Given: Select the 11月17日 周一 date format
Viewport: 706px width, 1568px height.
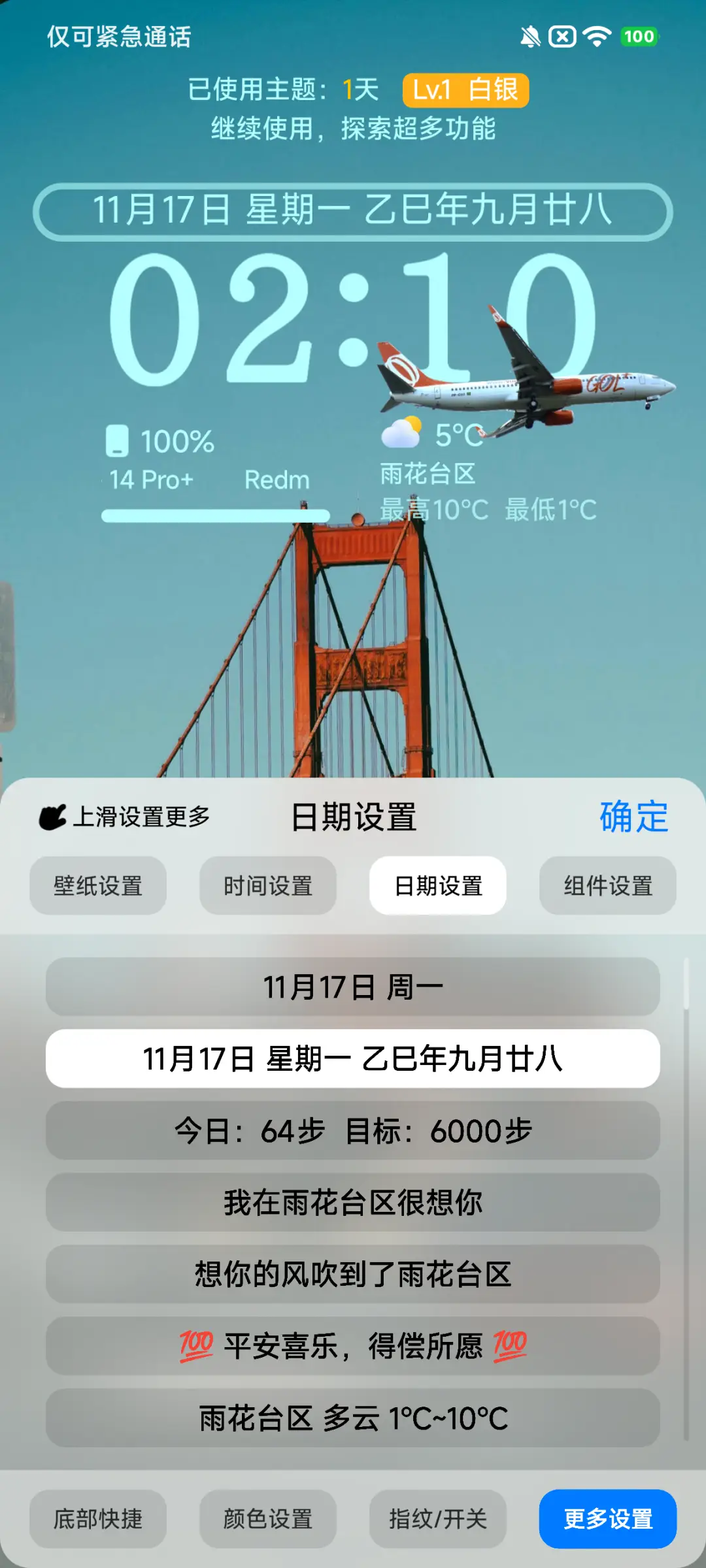Looking at the screenshot, I should [353, 988].
